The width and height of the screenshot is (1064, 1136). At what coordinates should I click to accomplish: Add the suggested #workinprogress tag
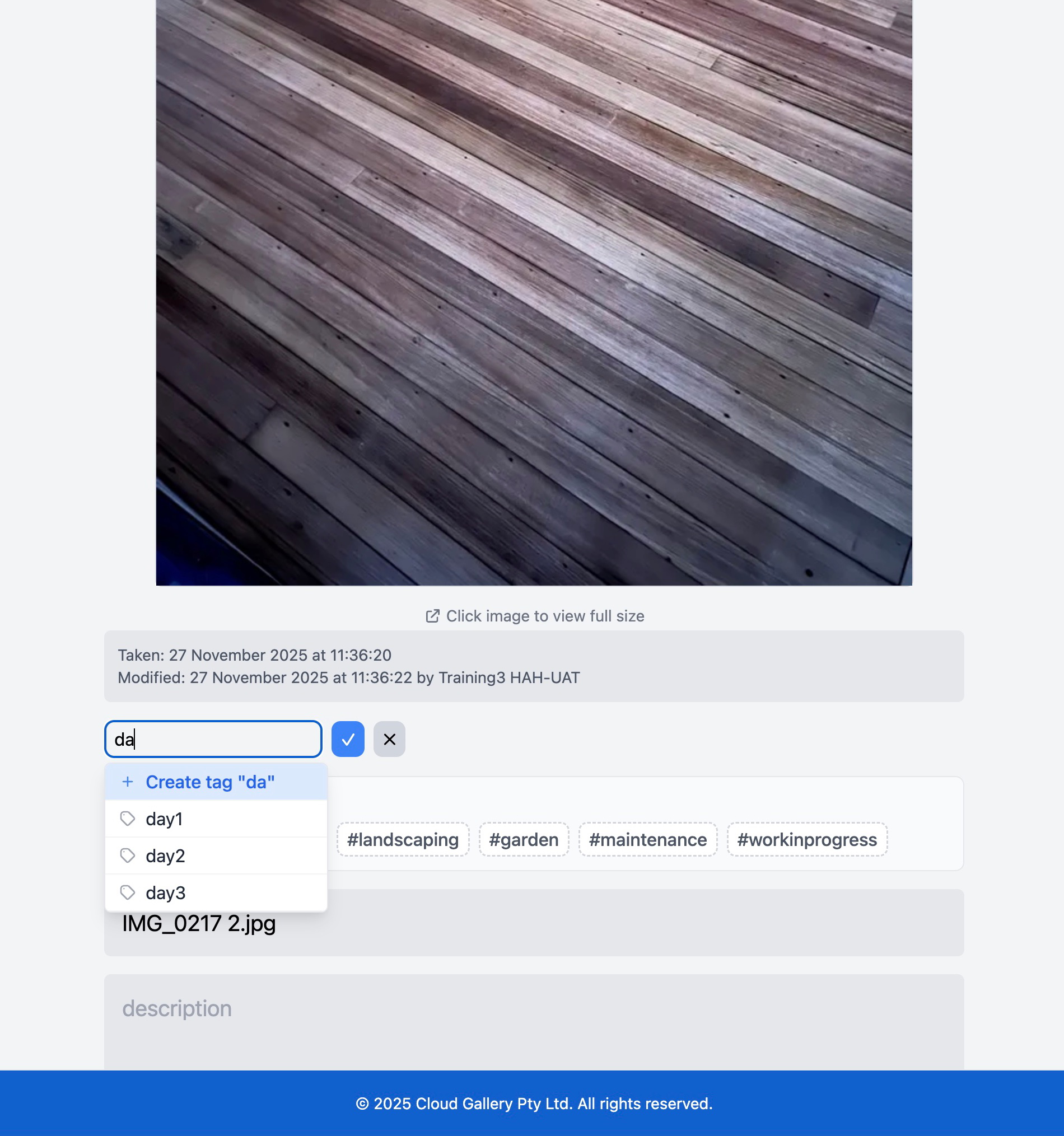point(806,839)
